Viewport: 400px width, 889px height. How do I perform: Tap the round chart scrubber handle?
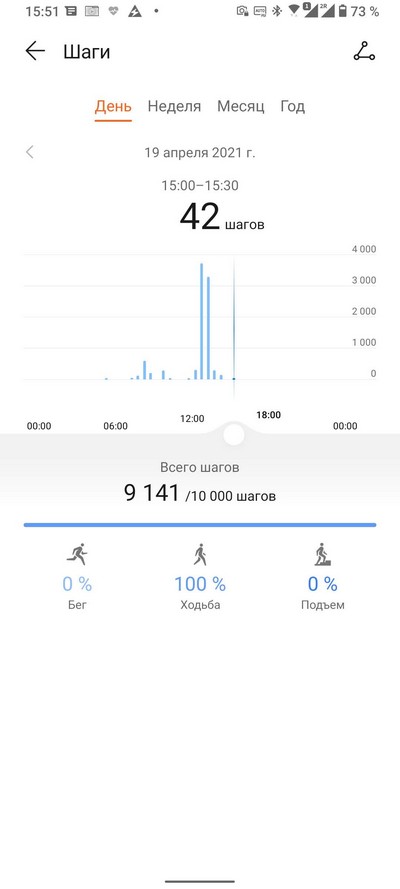(x=234, y=435)
